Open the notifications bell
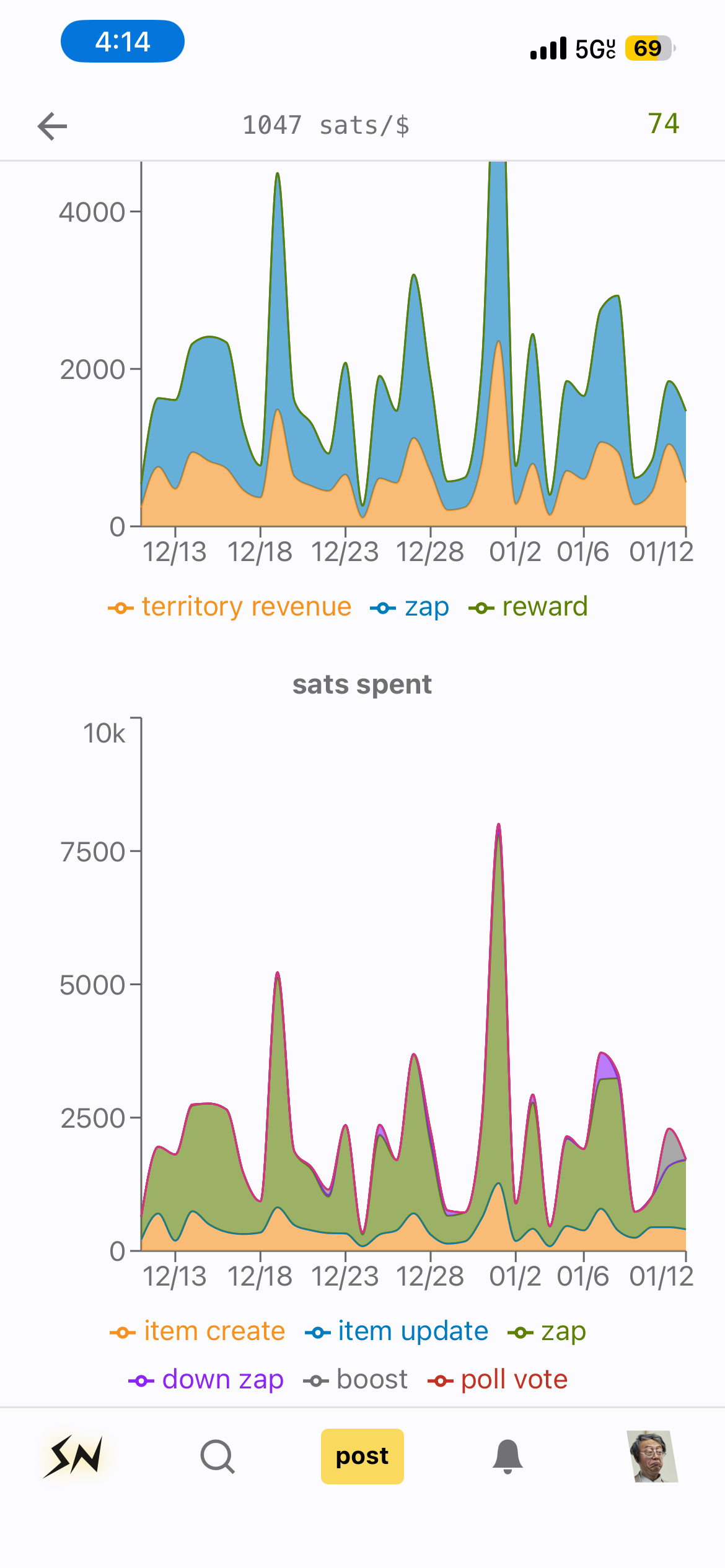 click(507, 1456)
